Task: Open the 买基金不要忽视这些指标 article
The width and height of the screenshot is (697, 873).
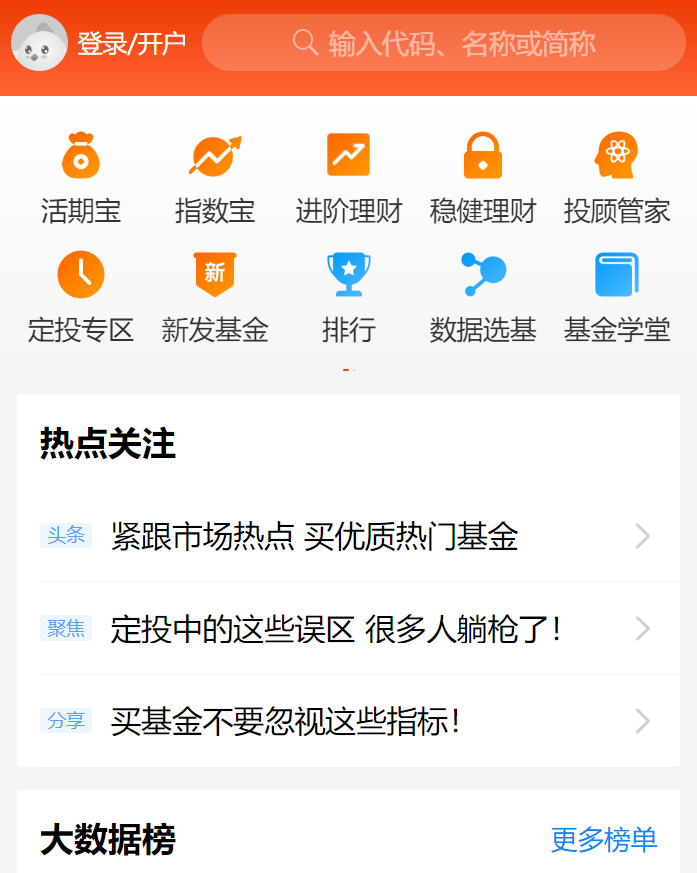Action: (285, 721)
